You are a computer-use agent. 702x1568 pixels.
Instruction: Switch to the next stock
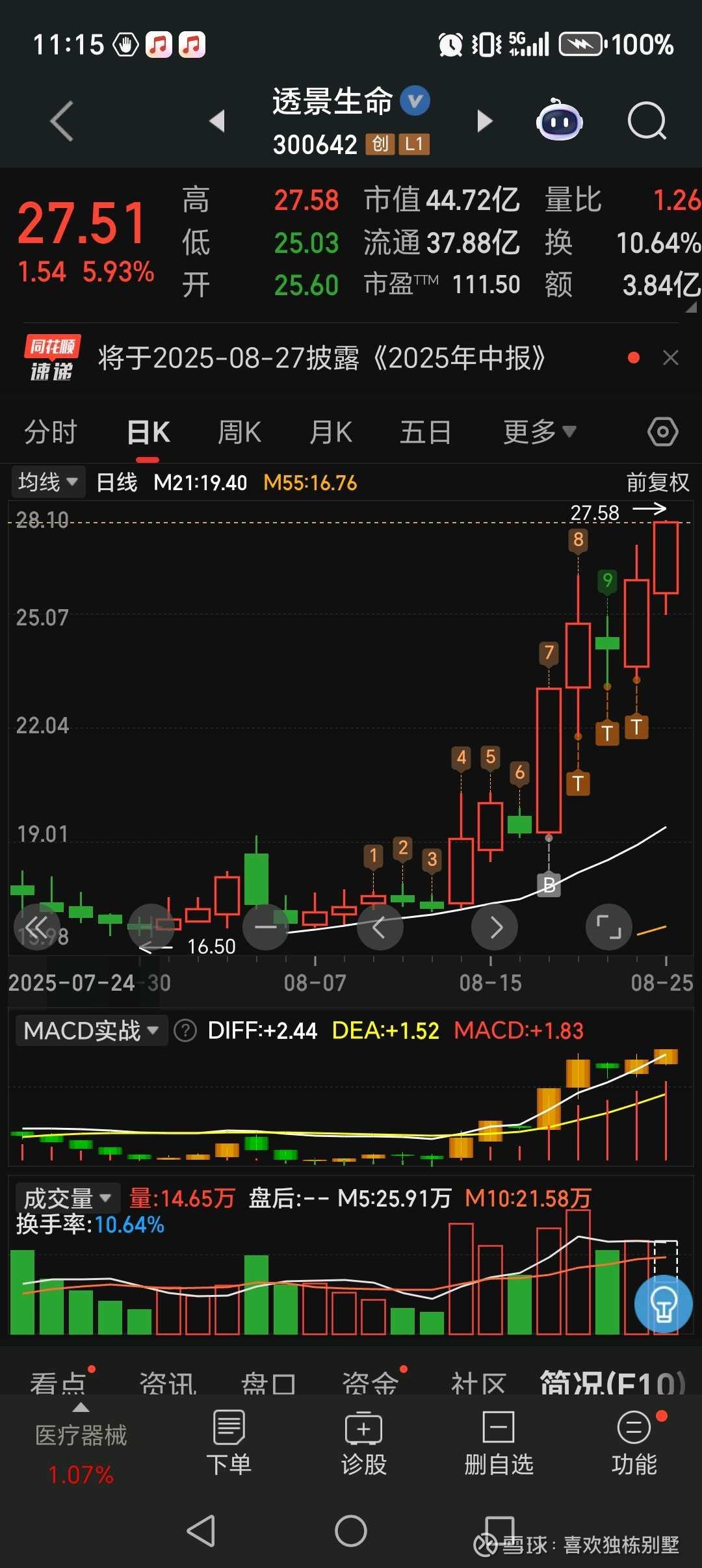(x=484, y=121)
